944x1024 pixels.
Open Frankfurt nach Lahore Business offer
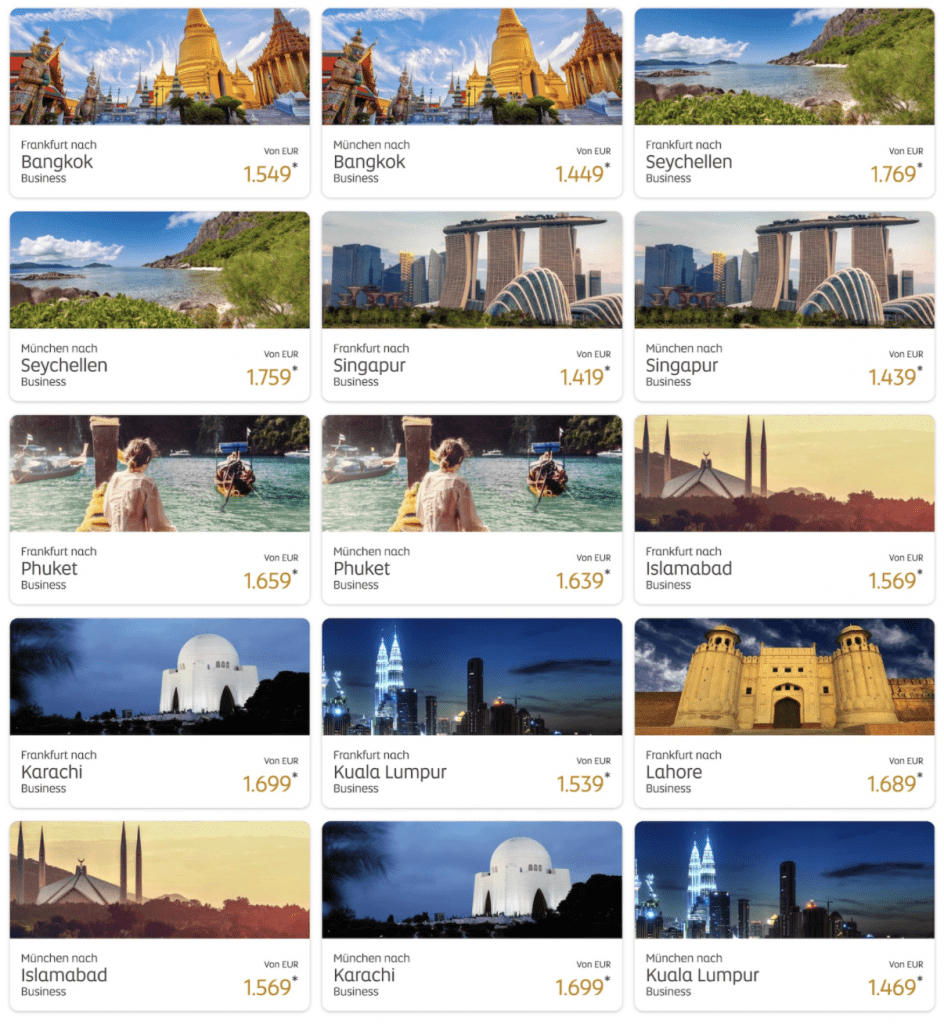point(784,712)
